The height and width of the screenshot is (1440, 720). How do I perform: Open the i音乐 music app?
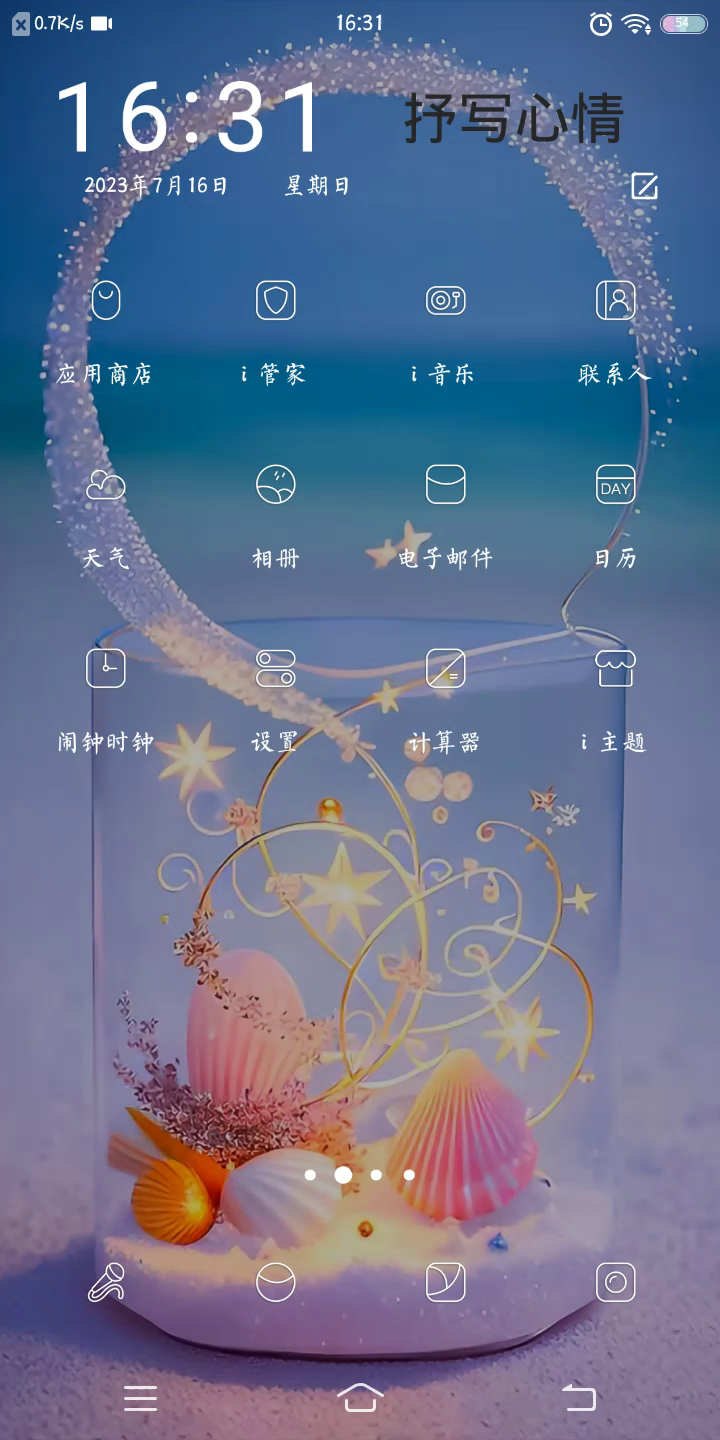[445, 300]
